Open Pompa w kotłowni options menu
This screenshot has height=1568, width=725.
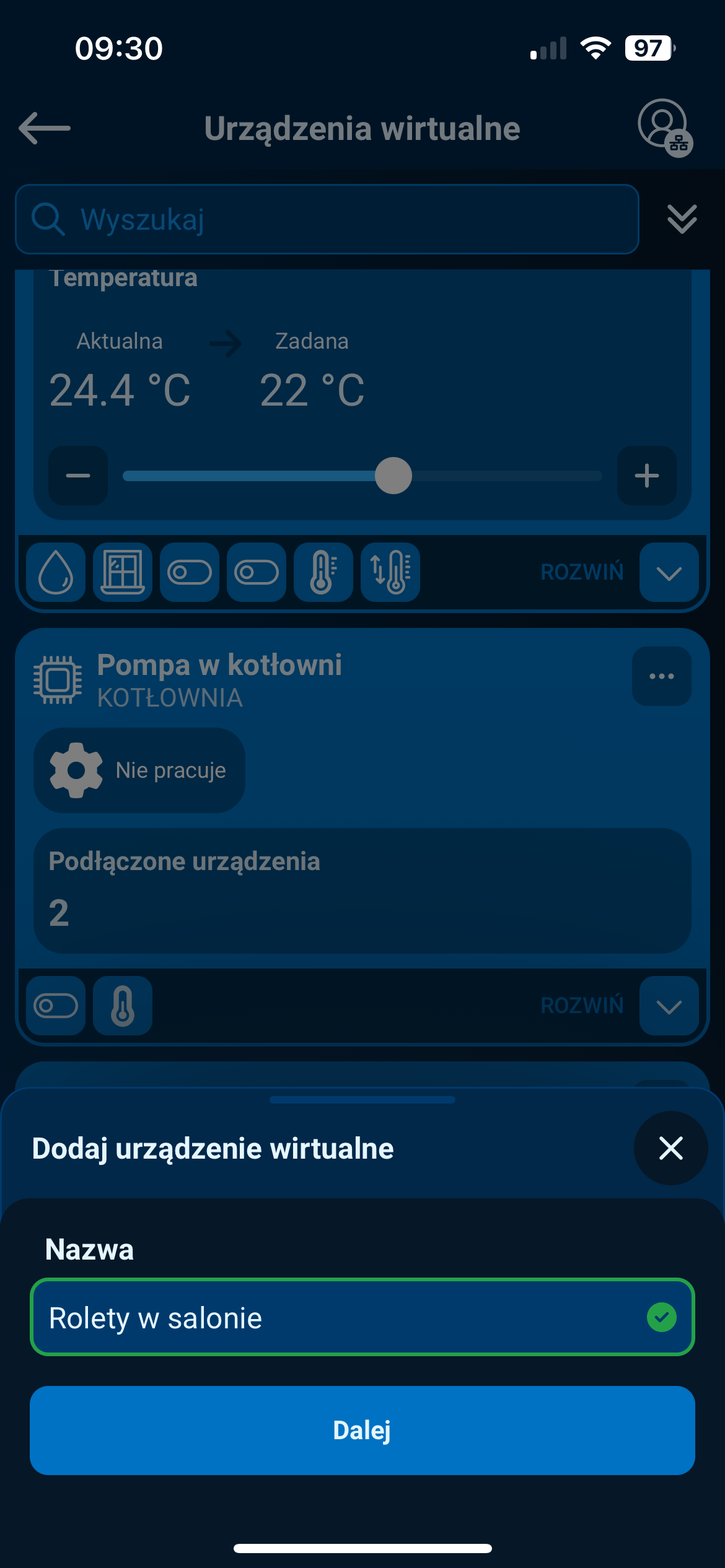pos(661,676)
